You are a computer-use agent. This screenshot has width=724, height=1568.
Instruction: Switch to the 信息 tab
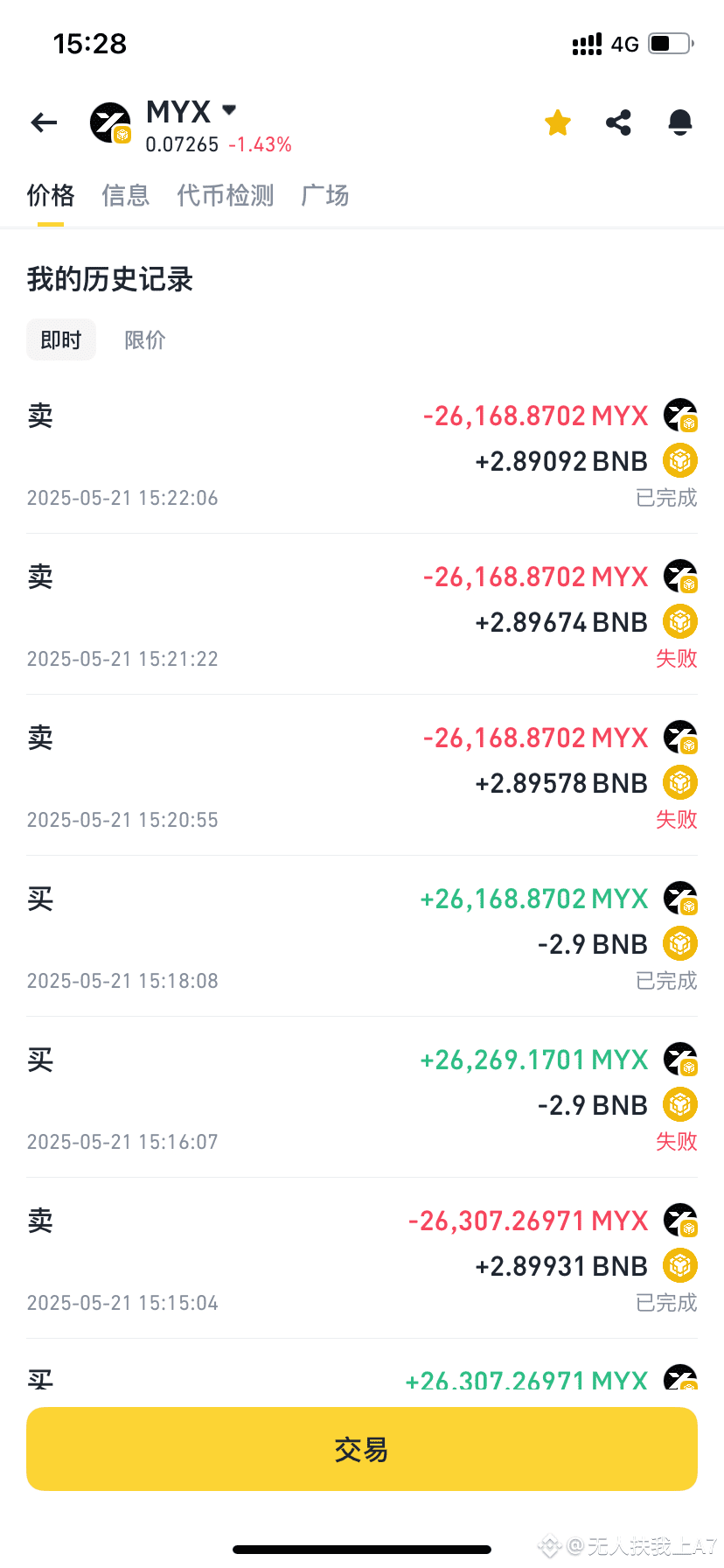[126, 195]
